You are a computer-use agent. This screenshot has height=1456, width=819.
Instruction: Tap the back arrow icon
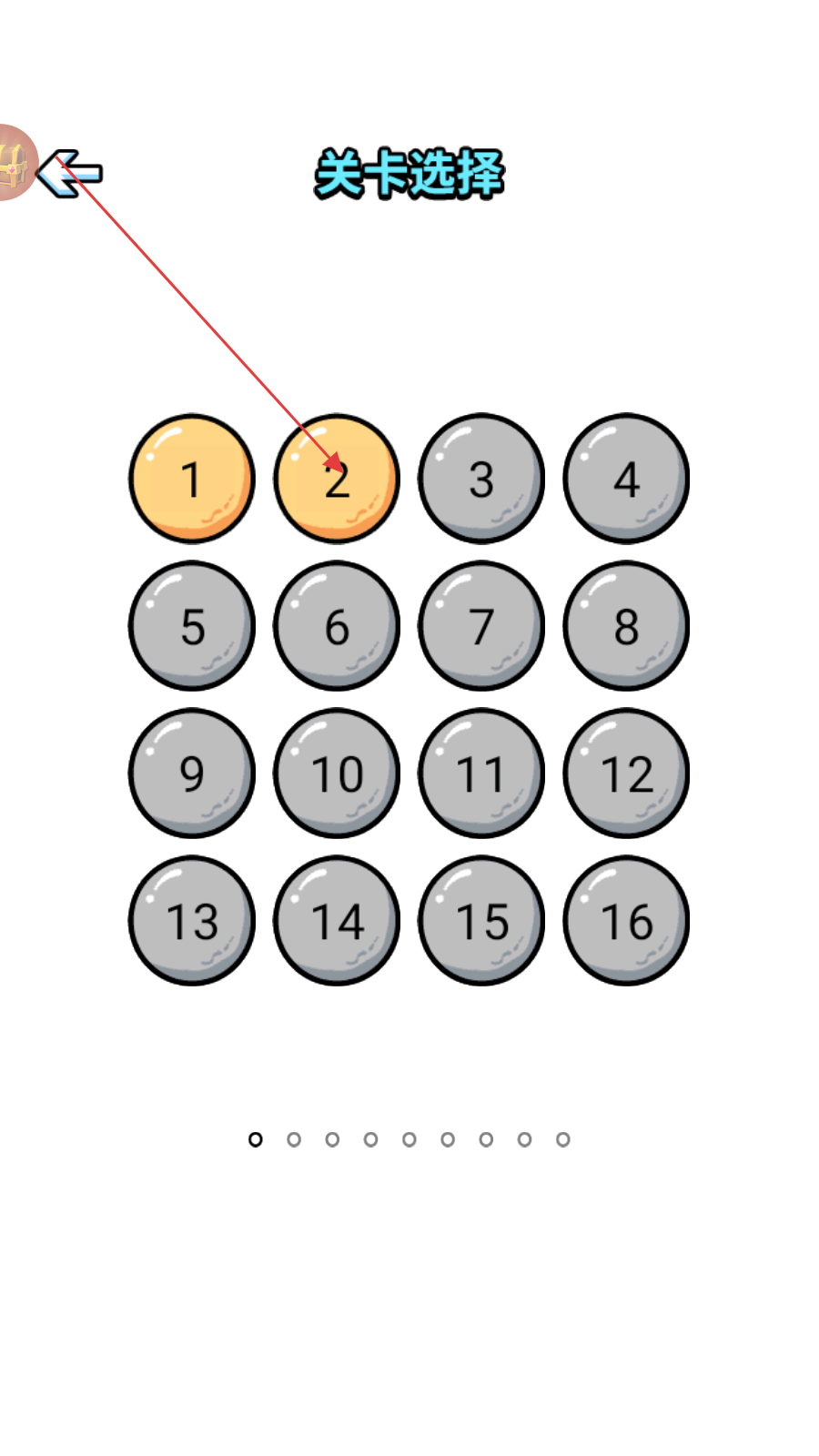coord(70,173)
